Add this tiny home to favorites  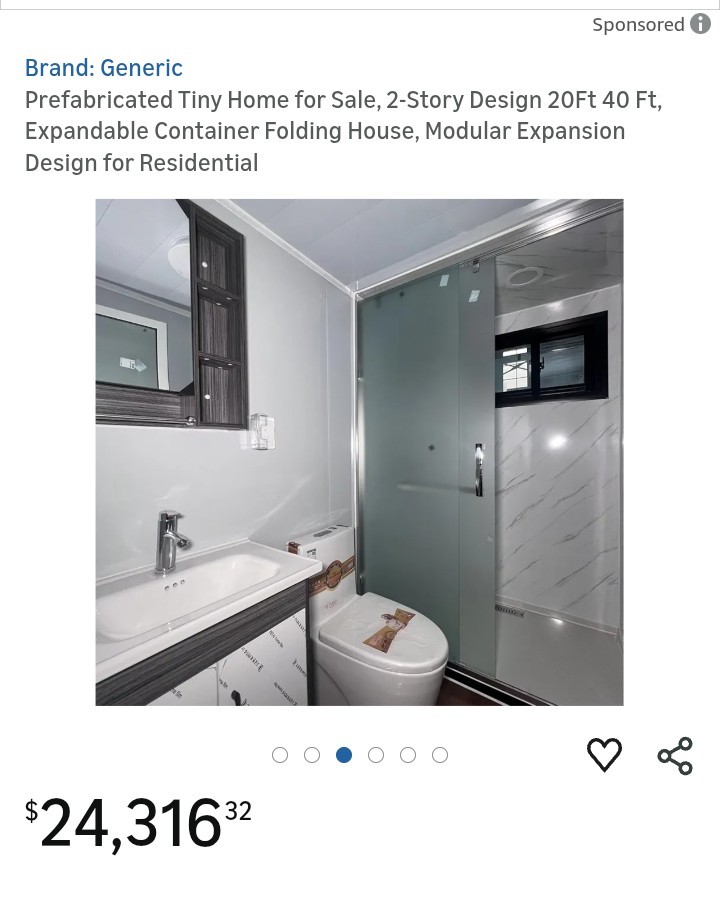click(x=604, y=755)
